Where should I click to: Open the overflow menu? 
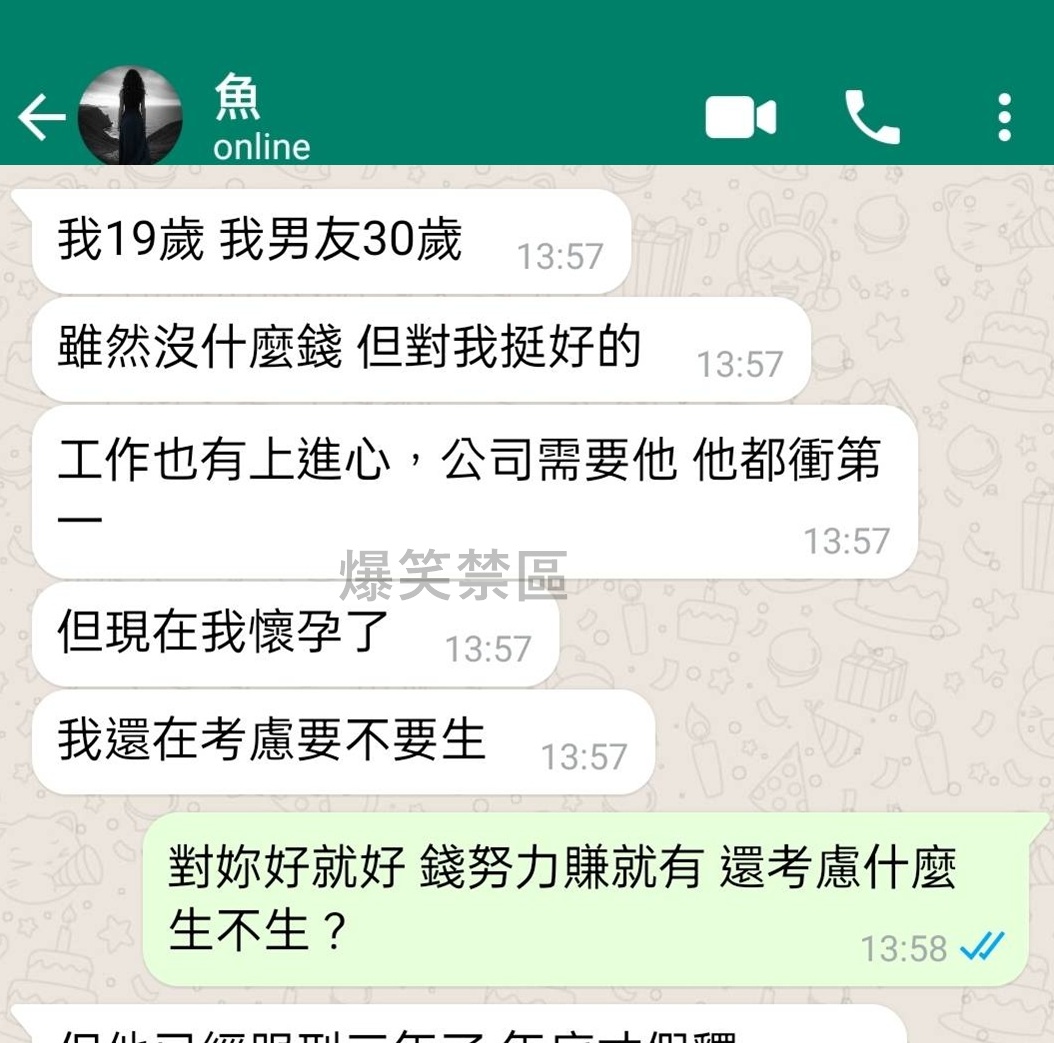[1004, 117]
